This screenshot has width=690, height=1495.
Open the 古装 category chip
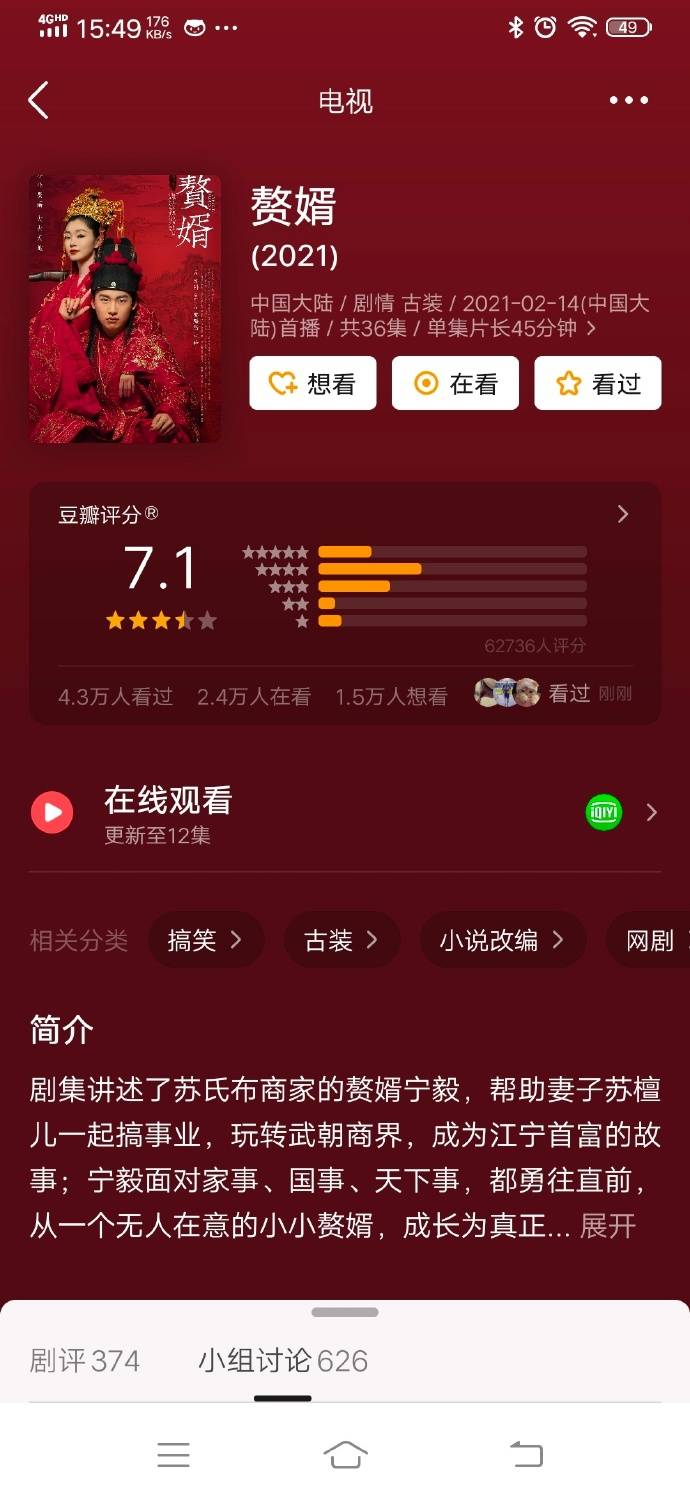pos(342,940)
